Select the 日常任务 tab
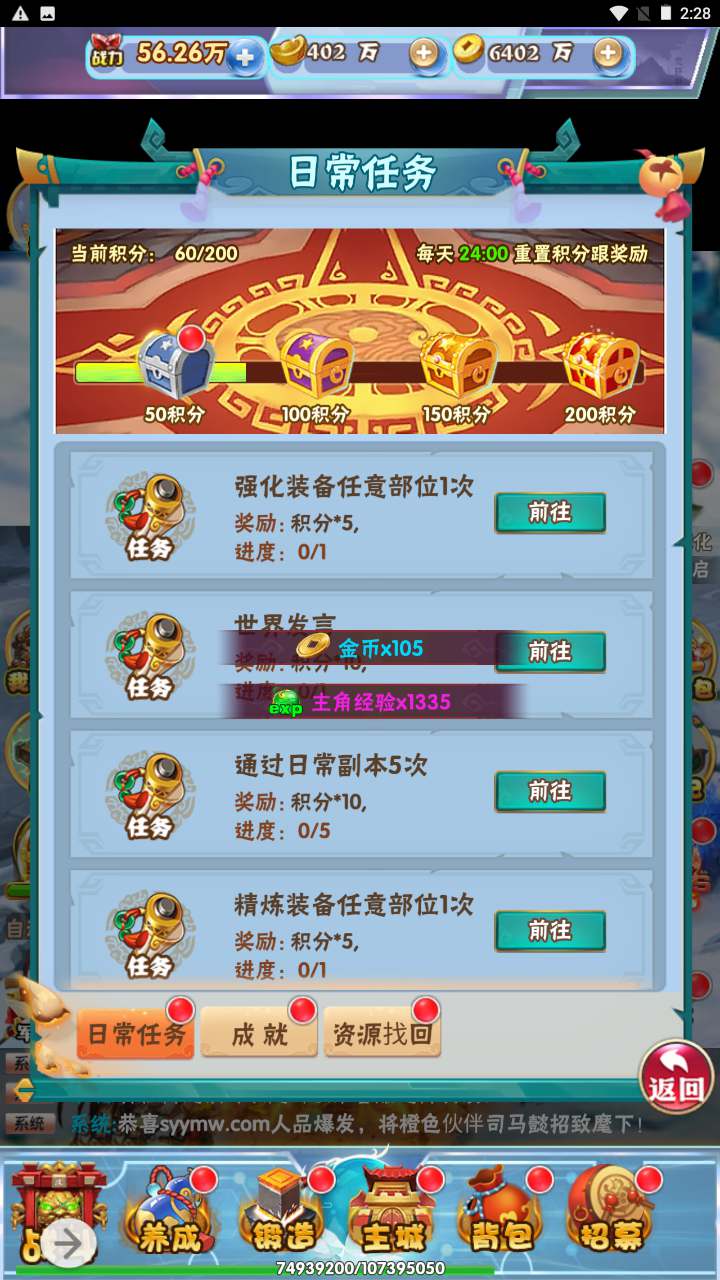 [x=136, y=1033]
